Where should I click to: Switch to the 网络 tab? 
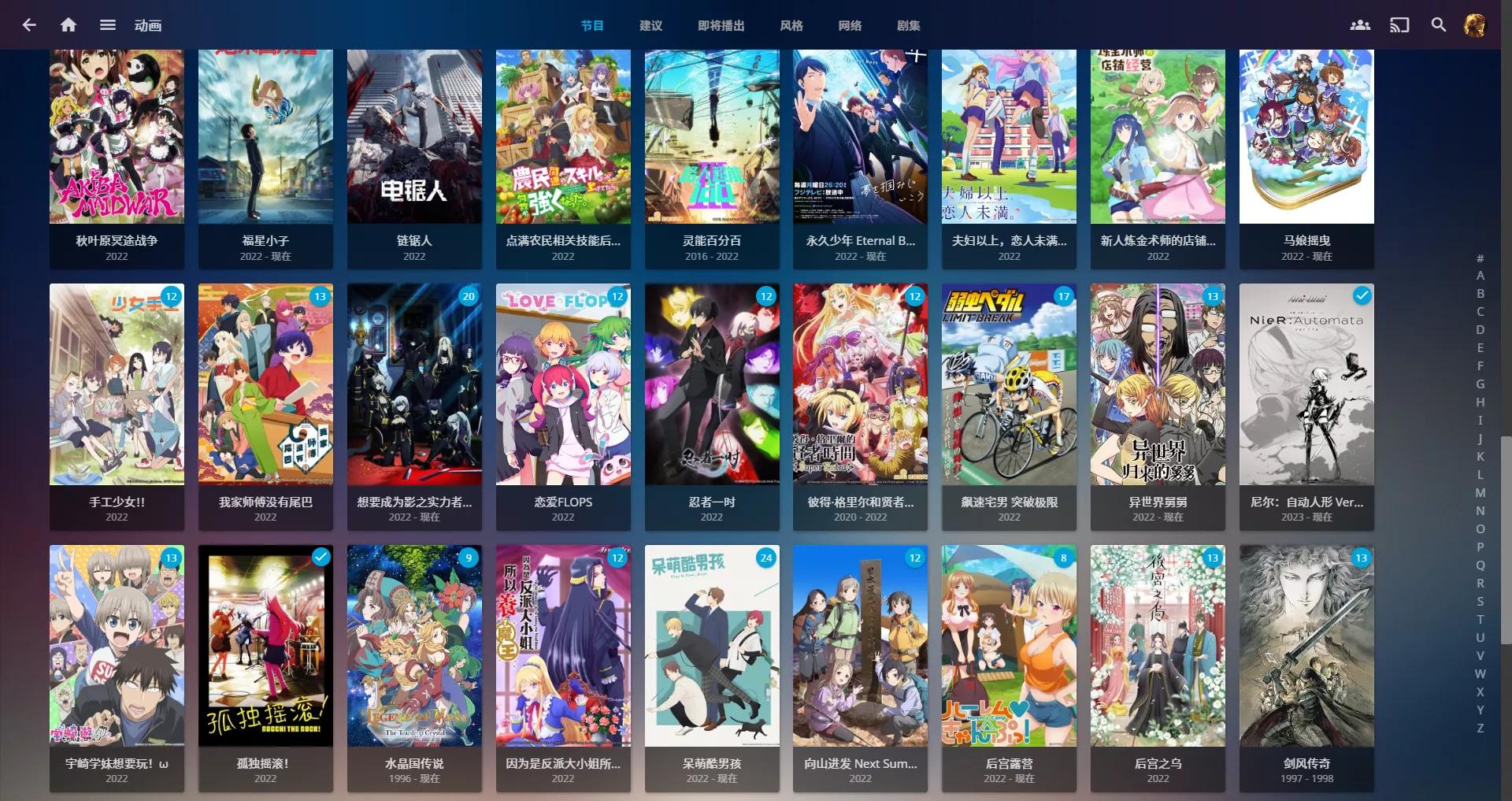coord(850,25)
